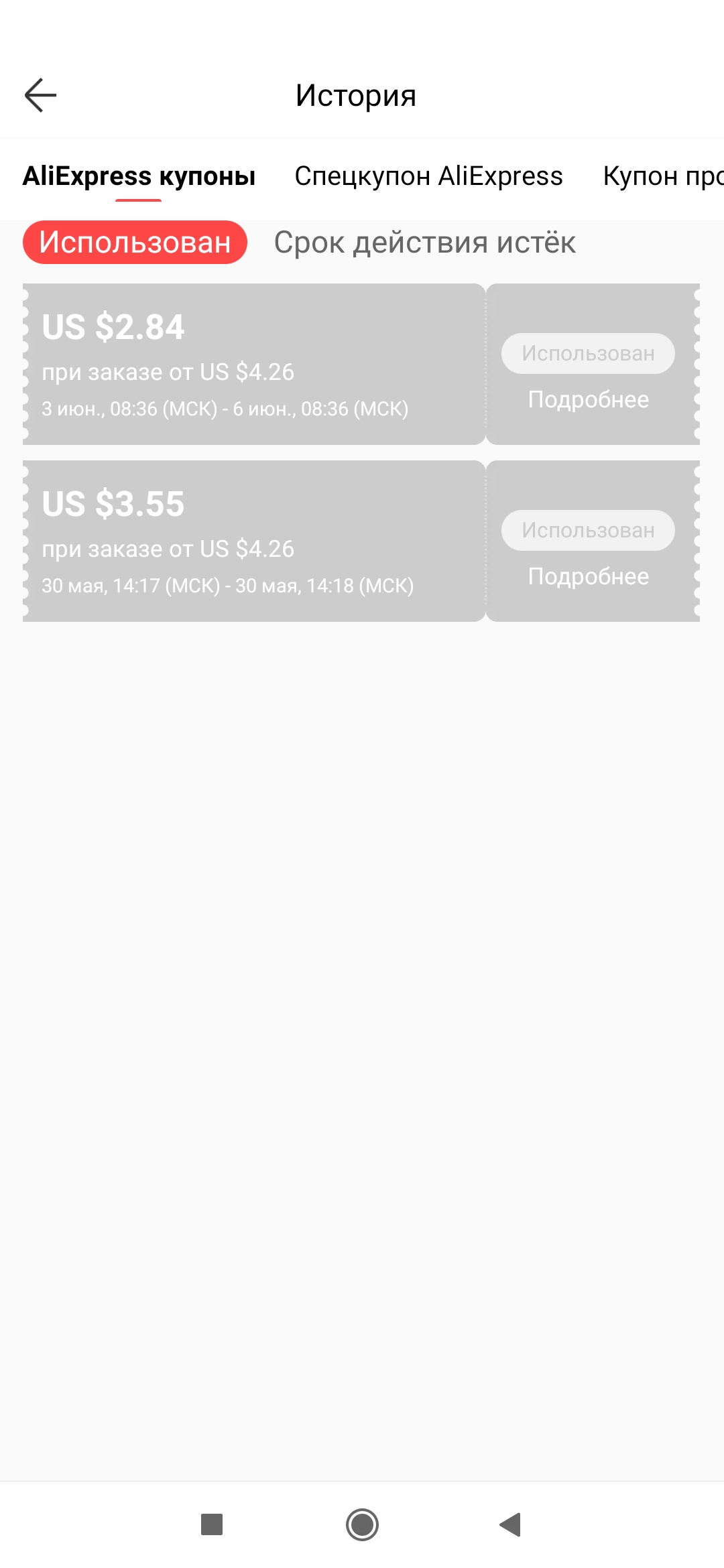This screenshot has width=724, height=1568.
Task: Open Подробнее for the US $3.55 coupon
Action: click(588, 576)
